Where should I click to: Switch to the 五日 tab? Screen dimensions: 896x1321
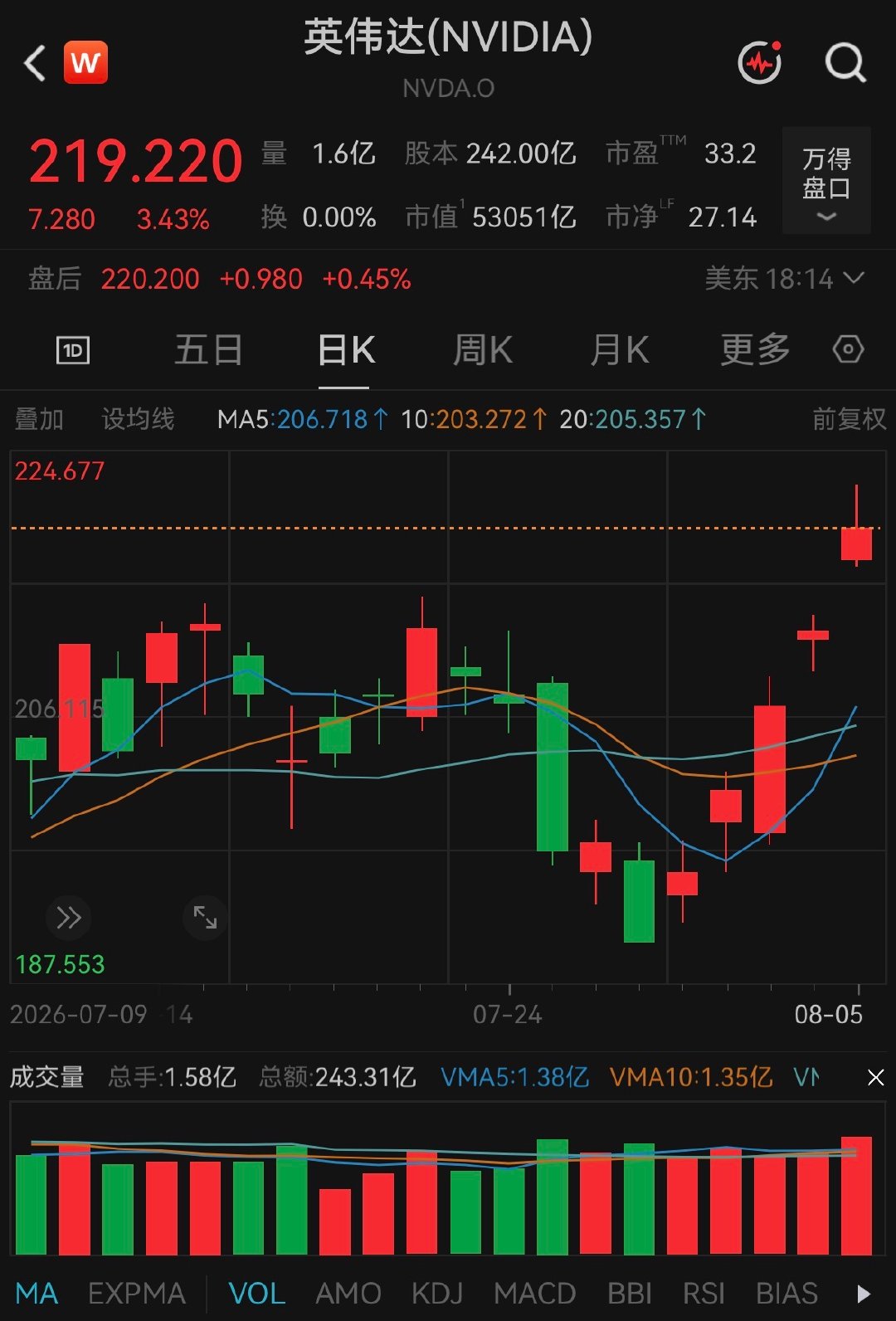(x=208, y=350)
